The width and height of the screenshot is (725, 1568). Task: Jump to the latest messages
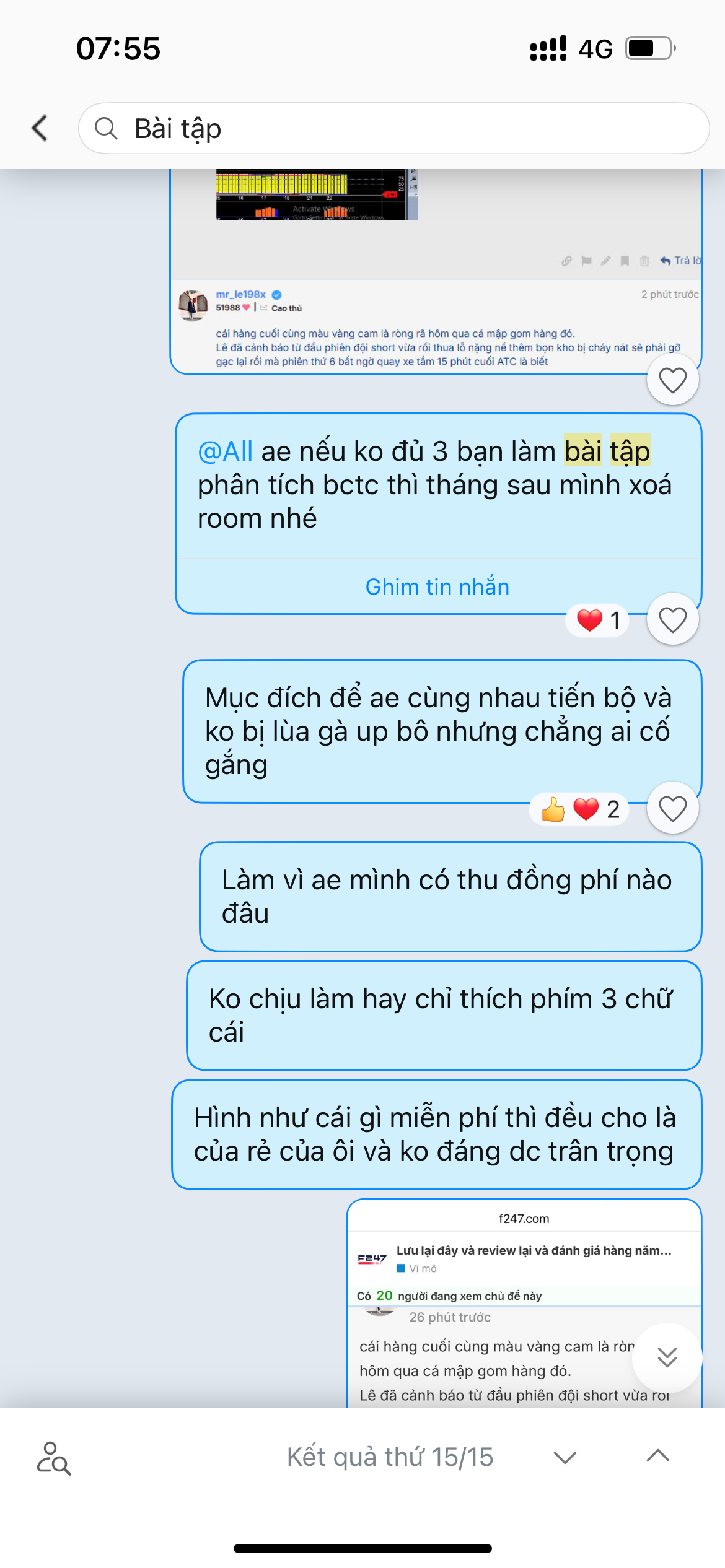click(x=667, y=1357)
